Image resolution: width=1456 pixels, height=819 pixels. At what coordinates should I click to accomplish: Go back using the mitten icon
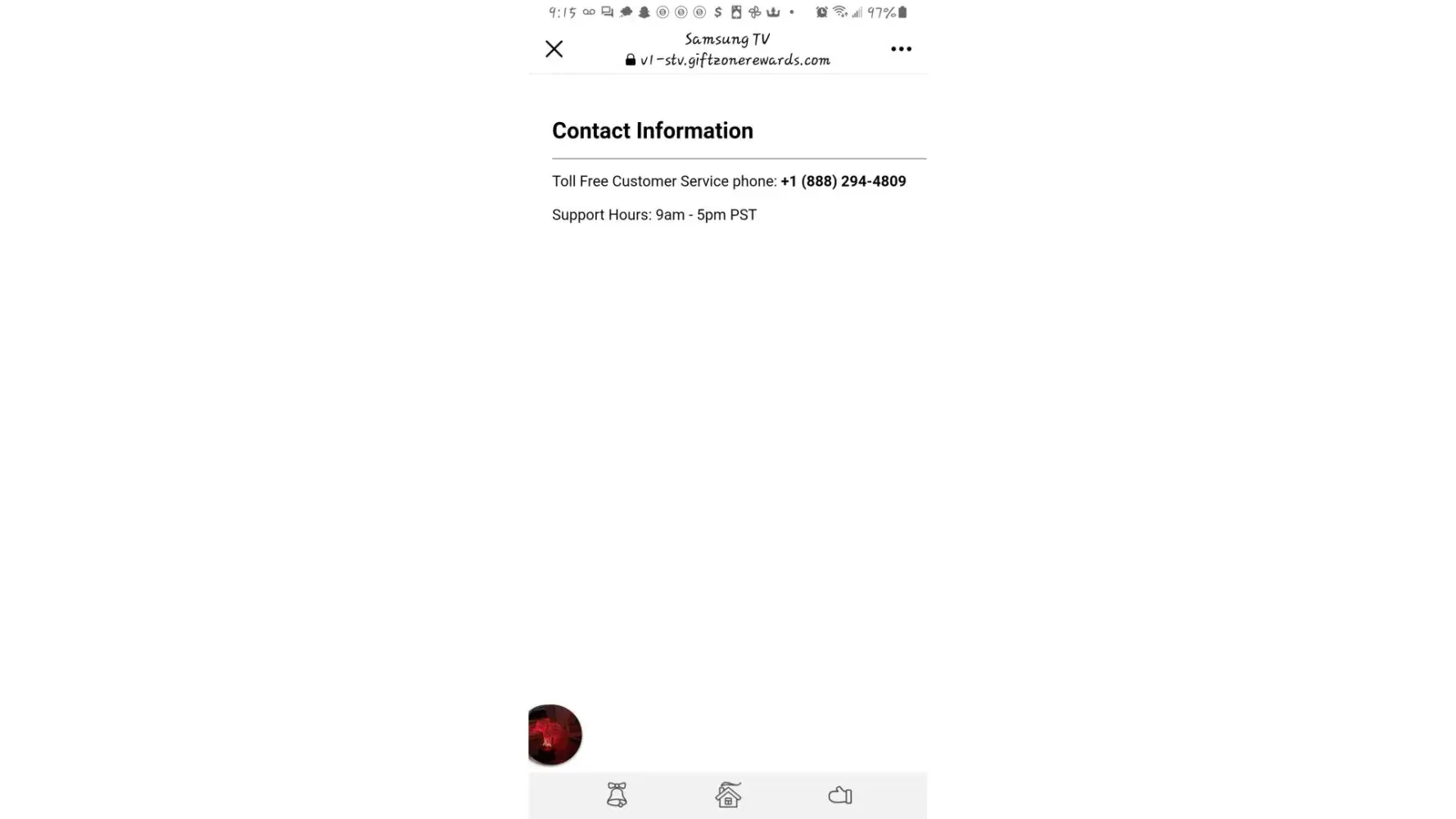coord(840,795)
